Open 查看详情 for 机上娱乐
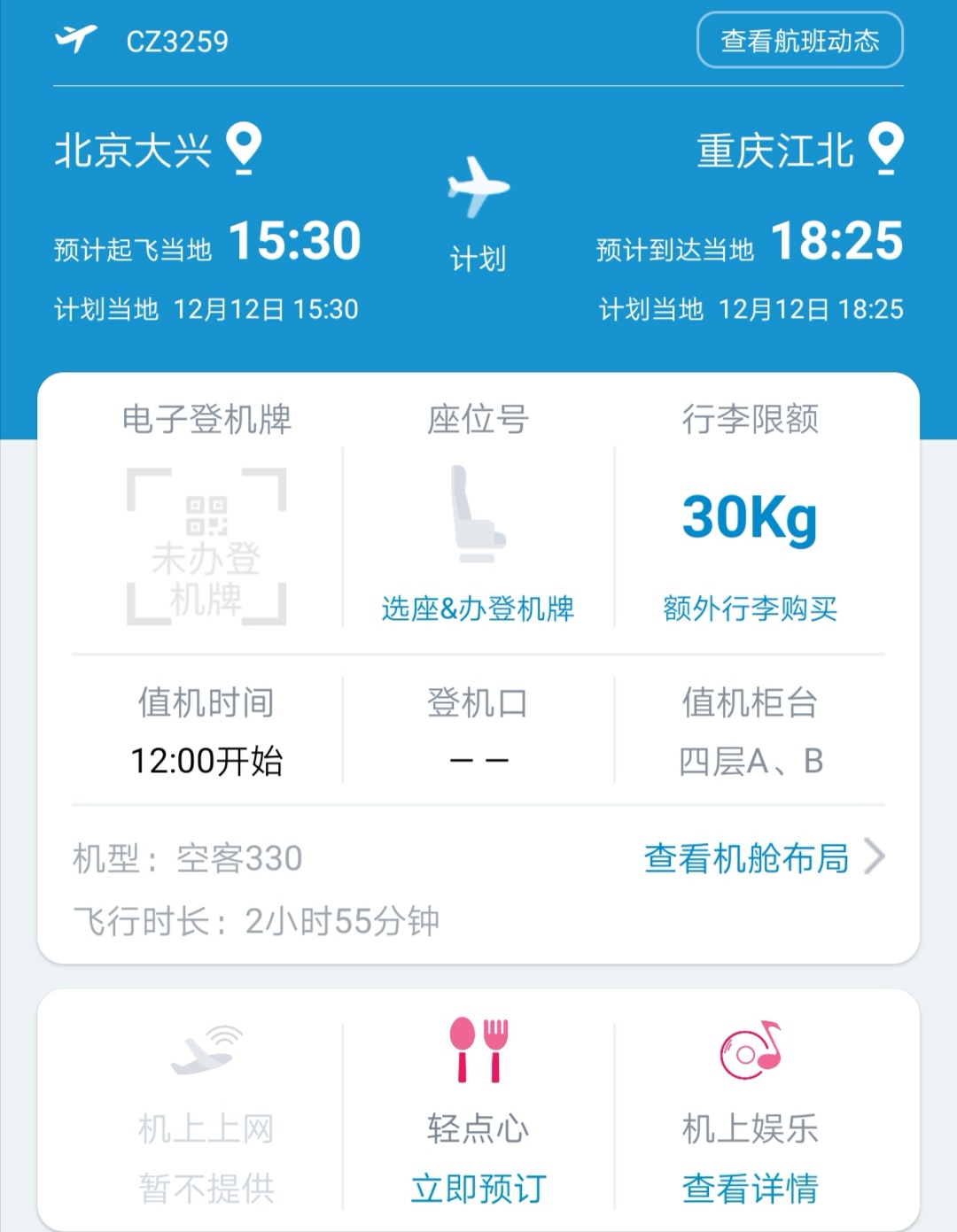This screenshot has width=957, height=1232. 750,1188
